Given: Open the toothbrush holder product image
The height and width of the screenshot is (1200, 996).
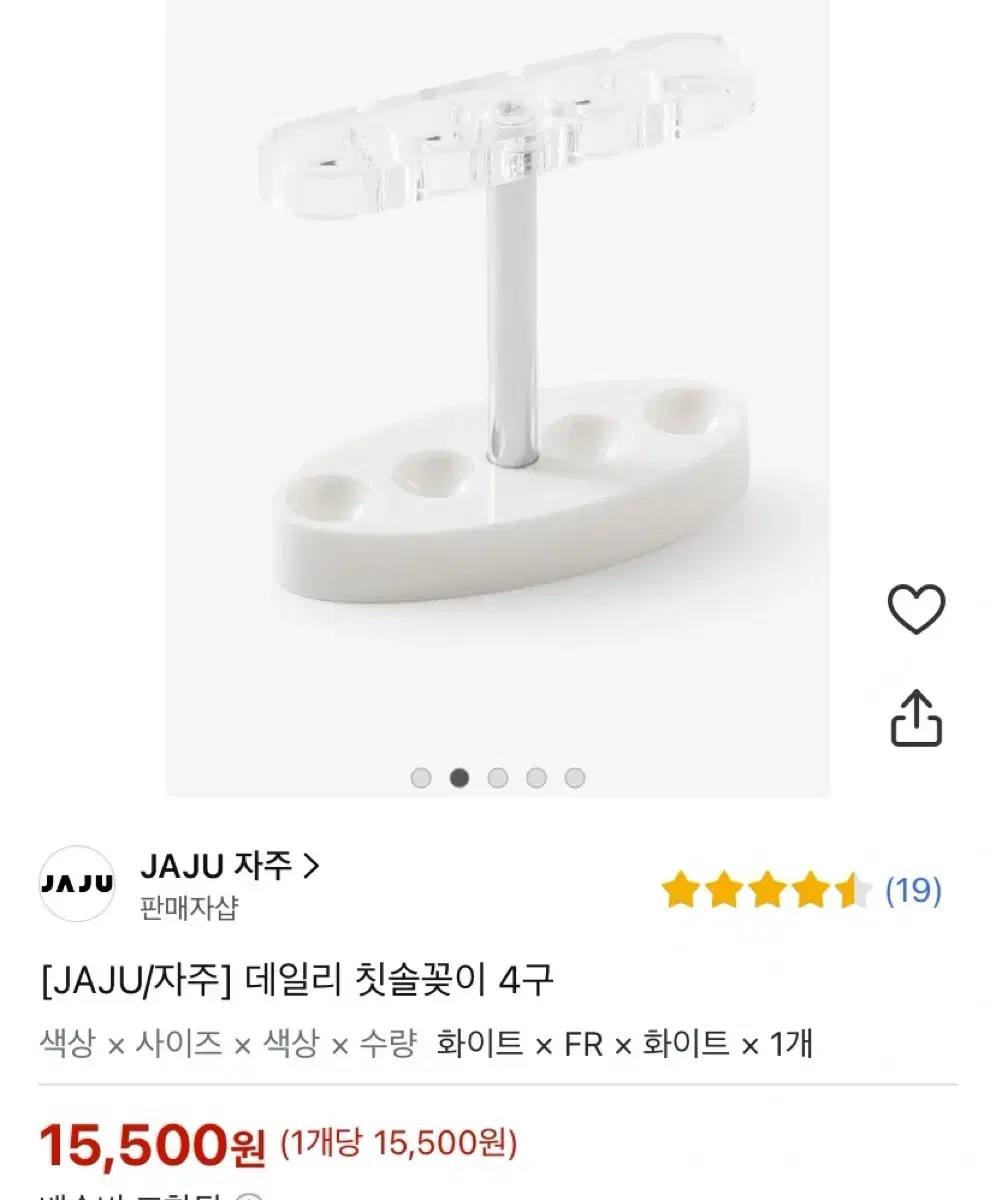Looking at the screenshot, I should (x=498, y=380).
